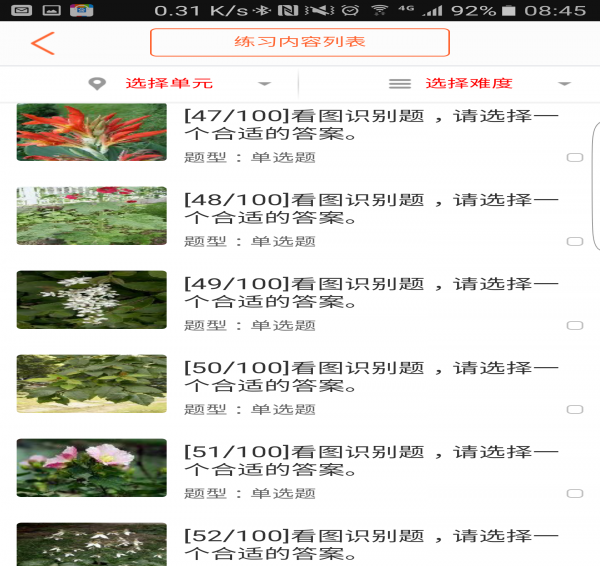This screenshot has width=600, height=566.
Task: Open the 选择难度 dropdown
Action: coord(480,83)
